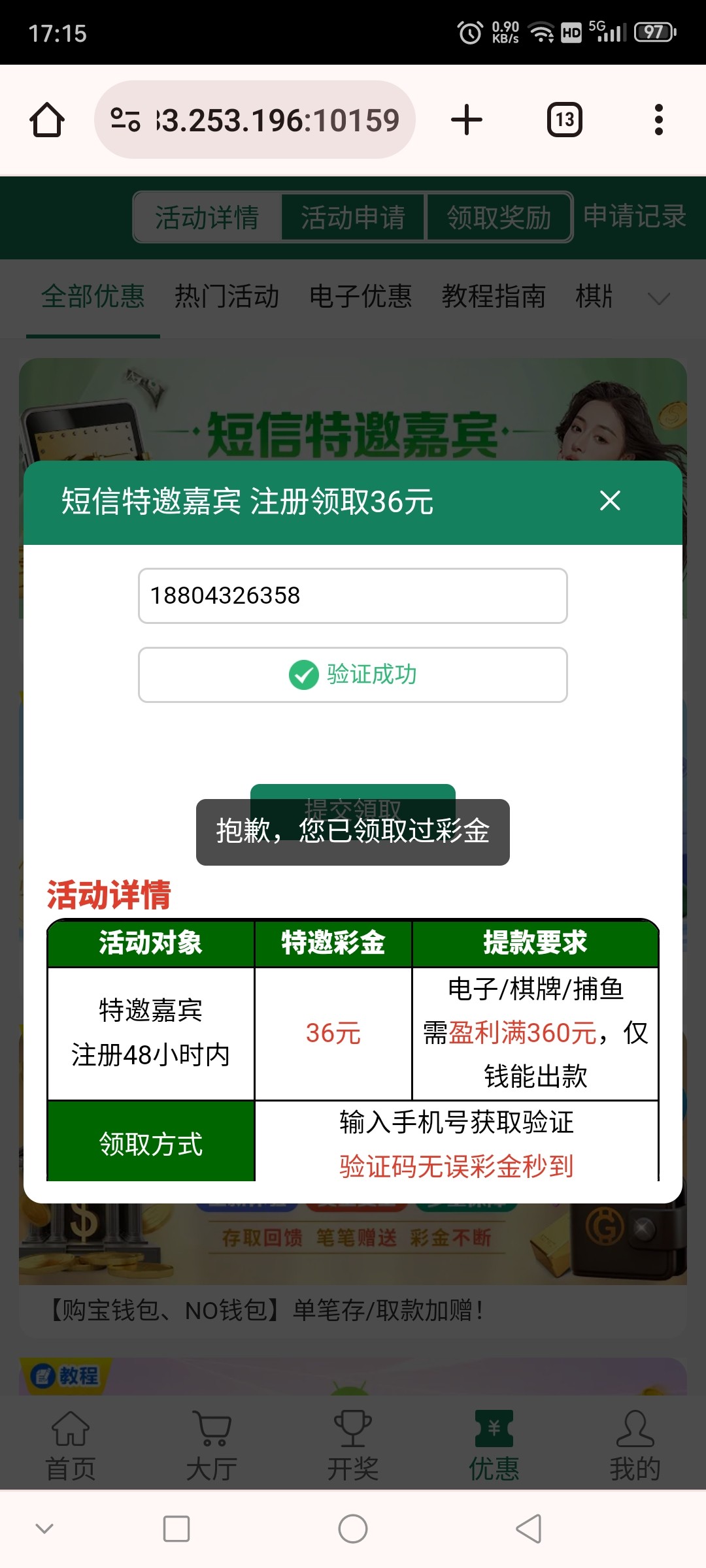Select 教程指南 category
This screenshot has height=1568, width=706.
click(494, 297)
